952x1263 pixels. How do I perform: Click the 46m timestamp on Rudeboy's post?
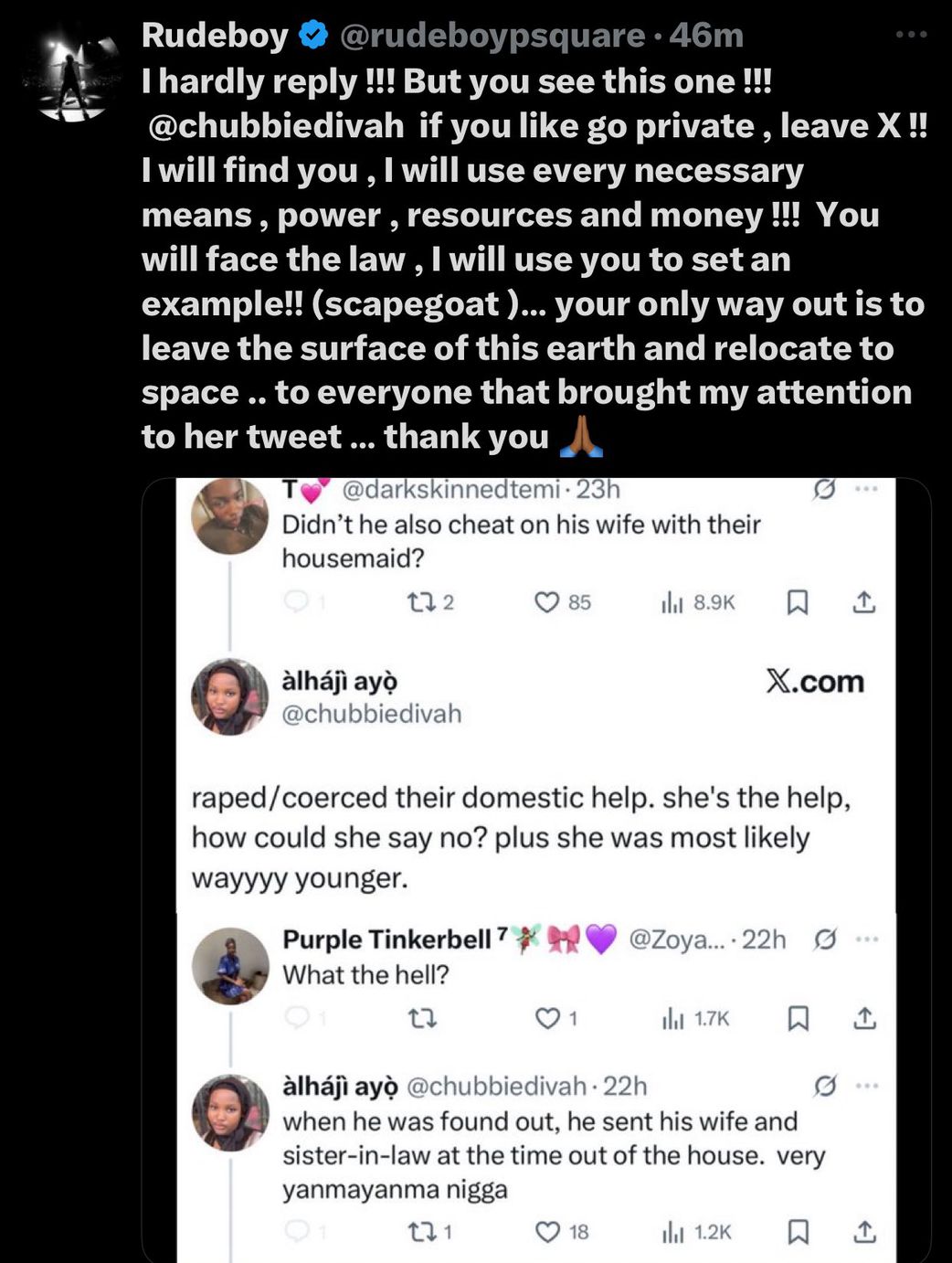click(x=706, y=35)
